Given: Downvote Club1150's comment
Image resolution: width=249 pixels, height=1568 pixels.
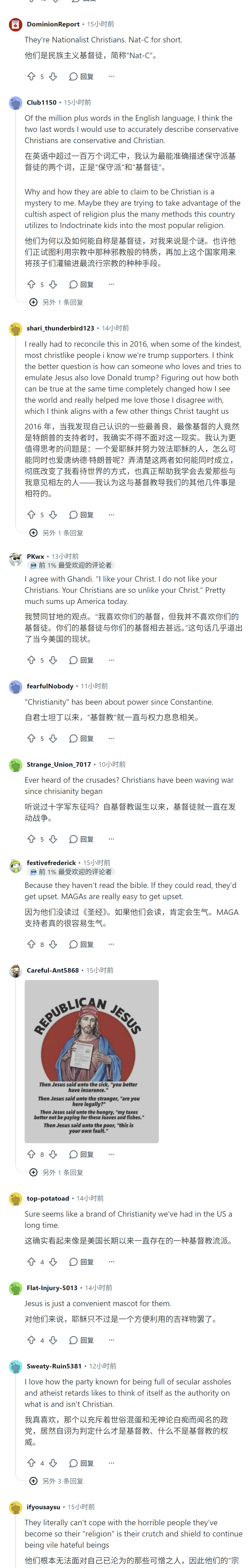Looking at the screenshot, I should click(53, 284).
